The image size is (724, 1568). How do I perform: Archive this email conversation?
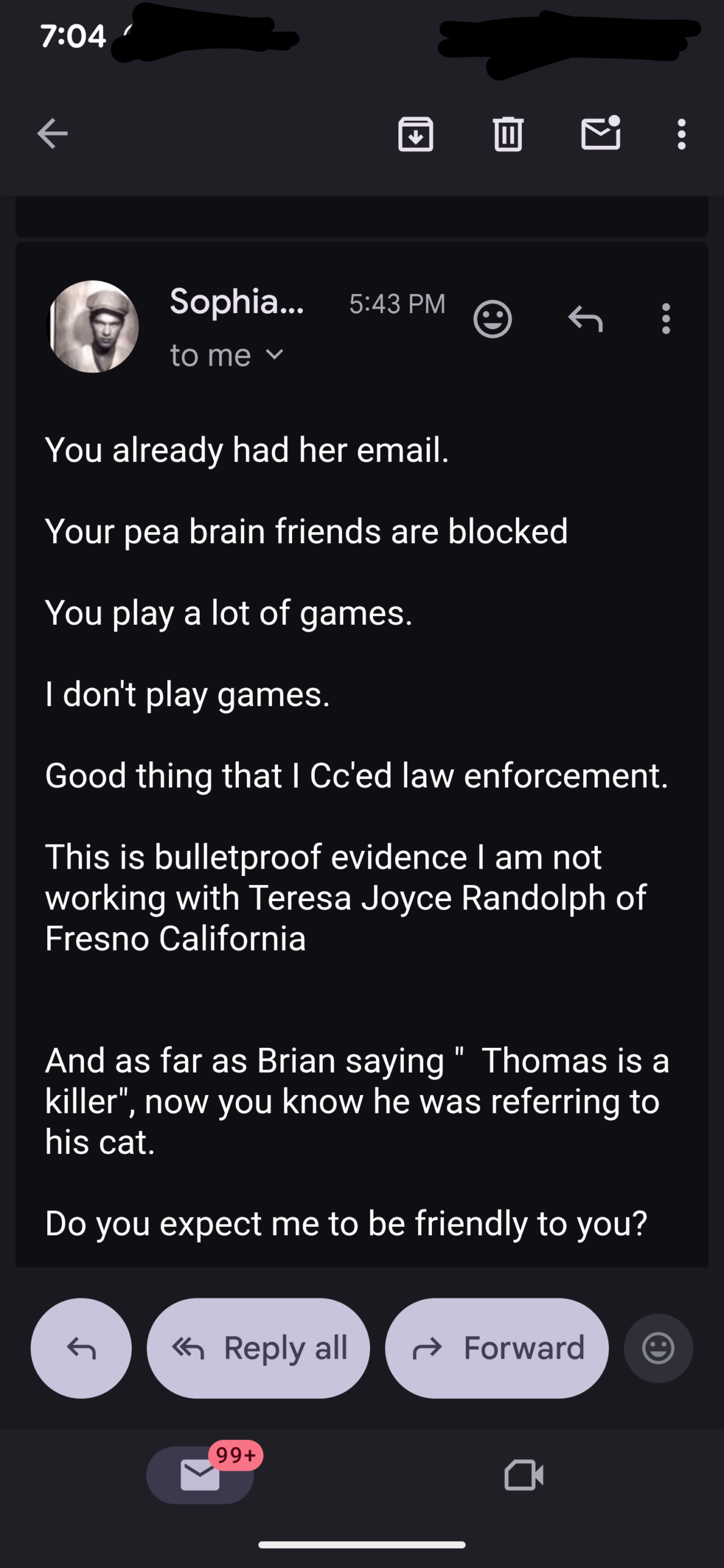[416, 134]
